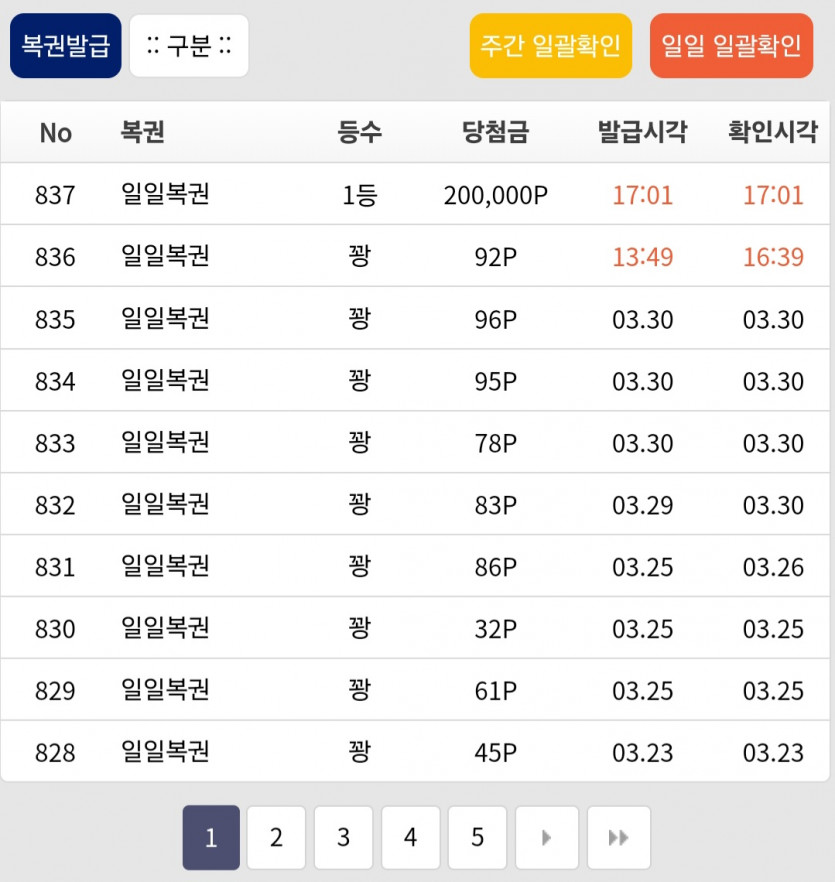Go to page 3

[343, 837]
